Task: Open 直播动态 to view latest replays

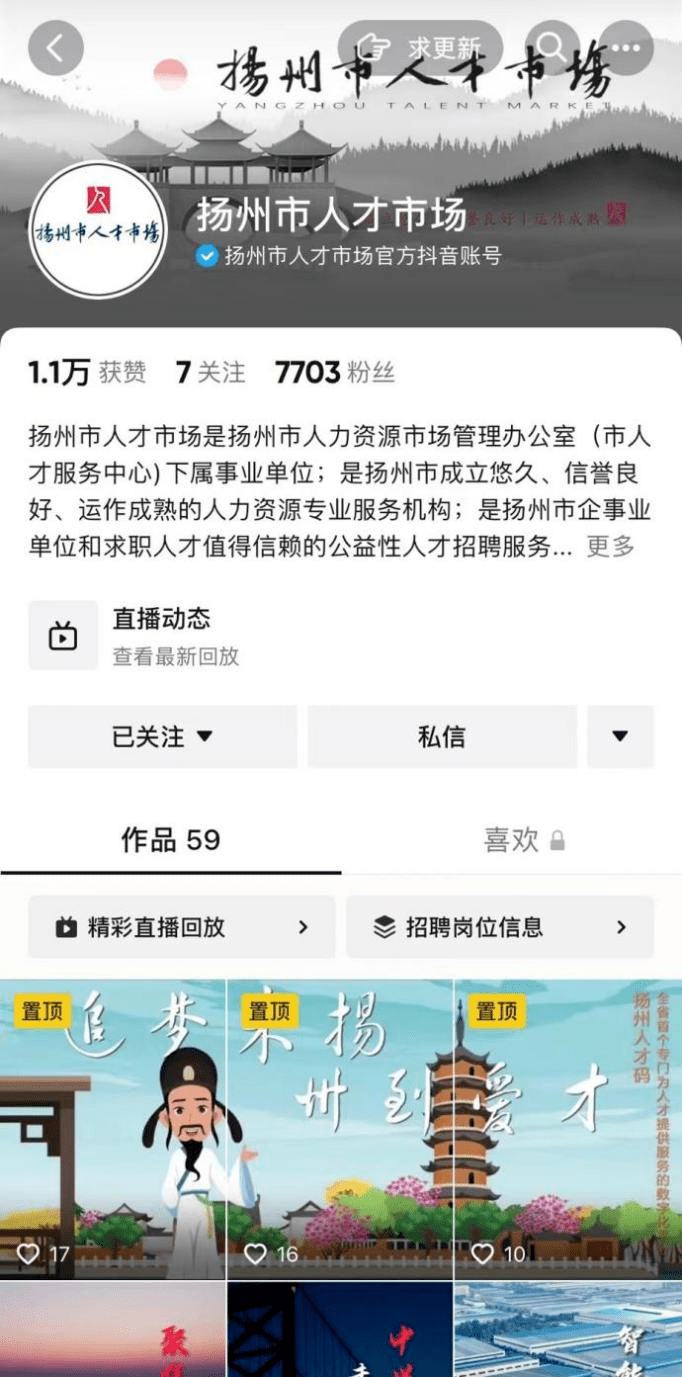Action: tap(341, 635)
